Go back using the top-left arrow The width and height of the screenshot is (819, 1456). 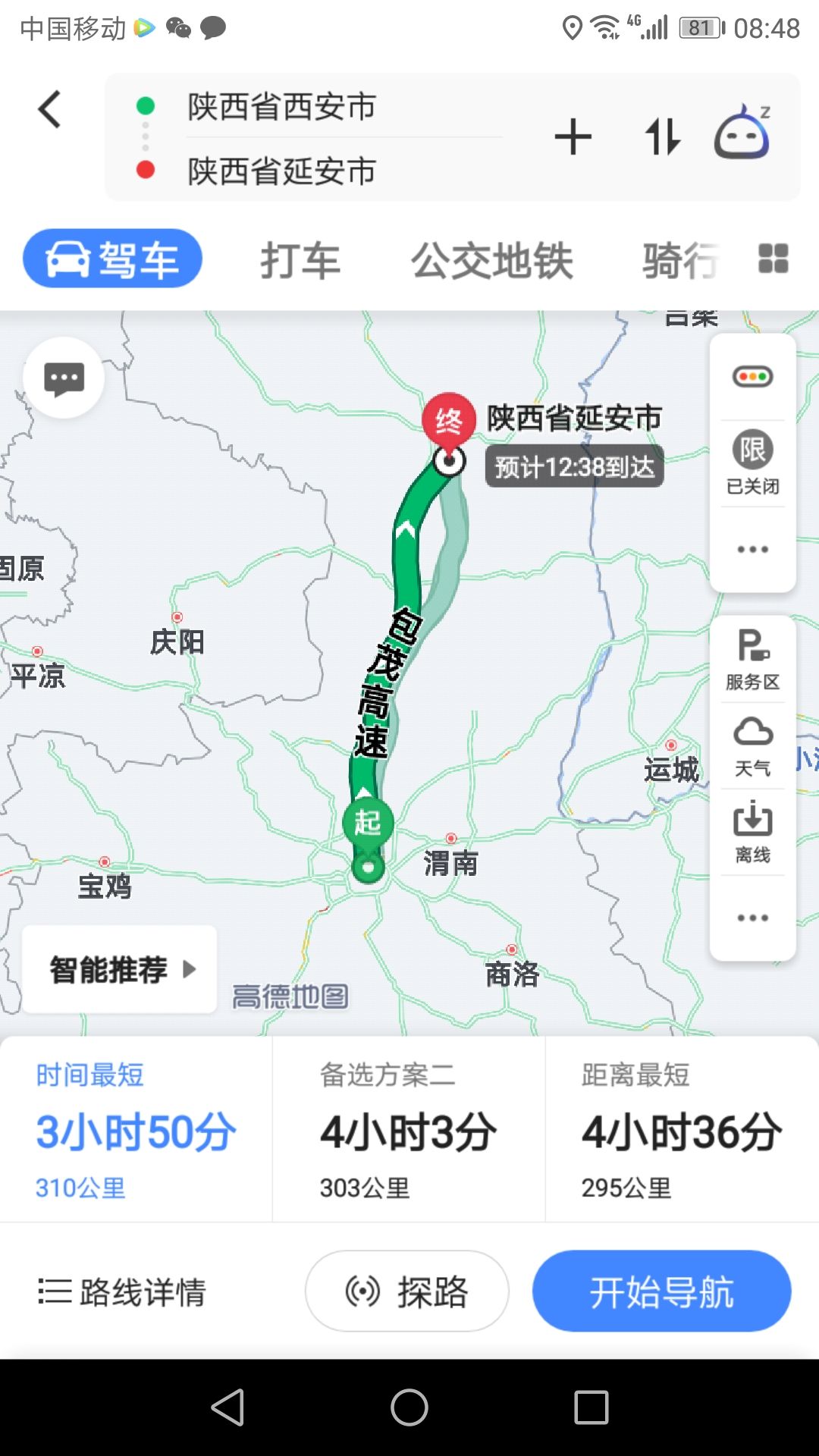[50, 110]
